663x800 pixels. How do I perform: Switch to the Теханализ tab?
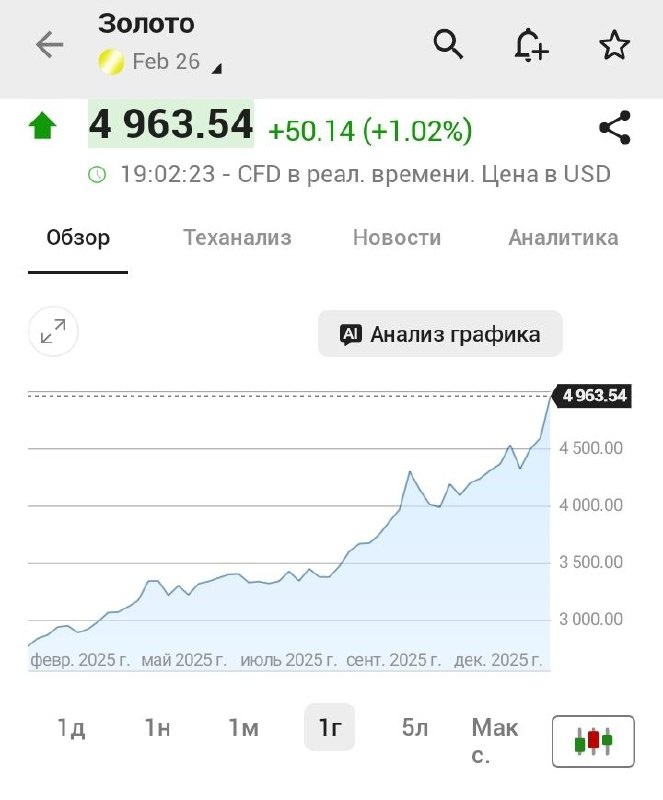237,238
